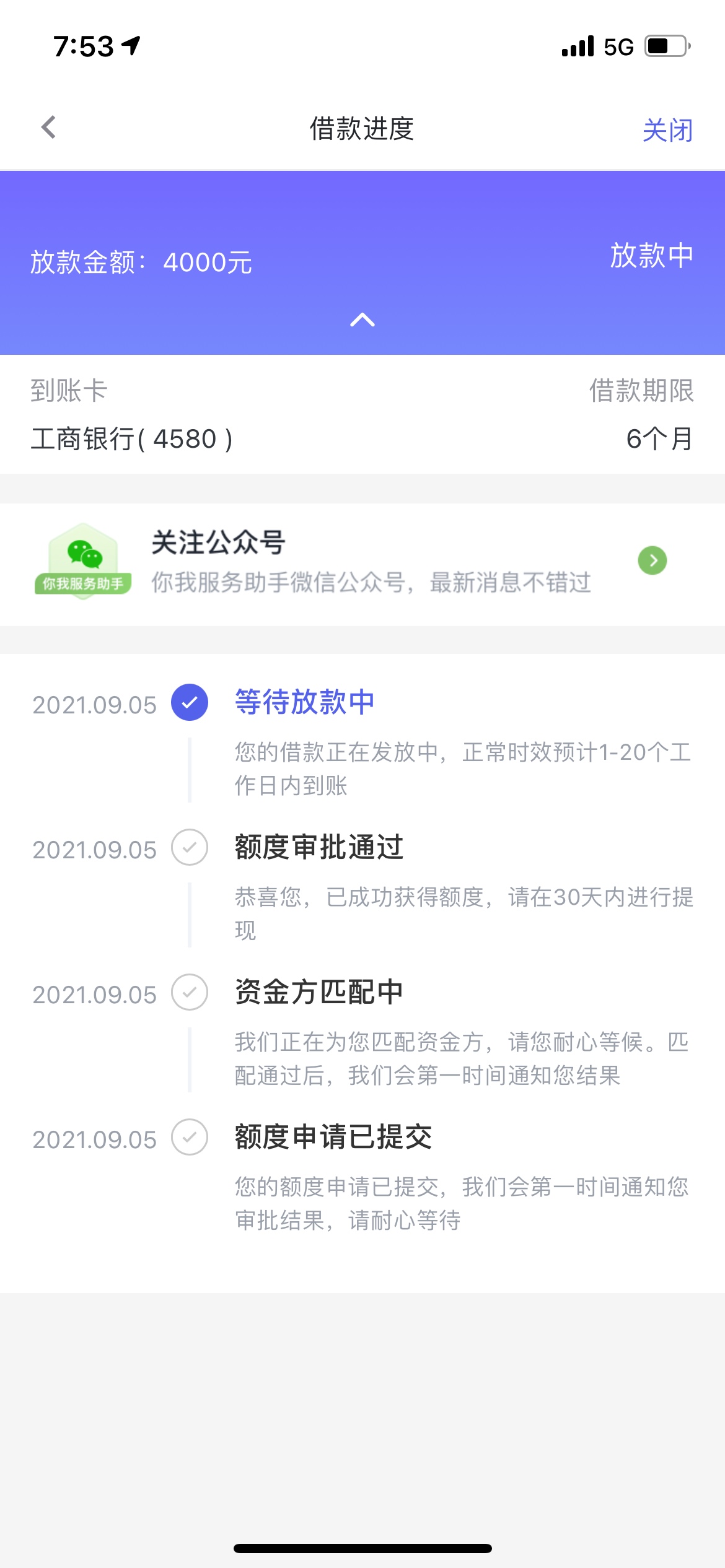This screenshot has height=1568, width=725.
Task: Open the 关注公众号 WeChat account banner
Action: 362,562
